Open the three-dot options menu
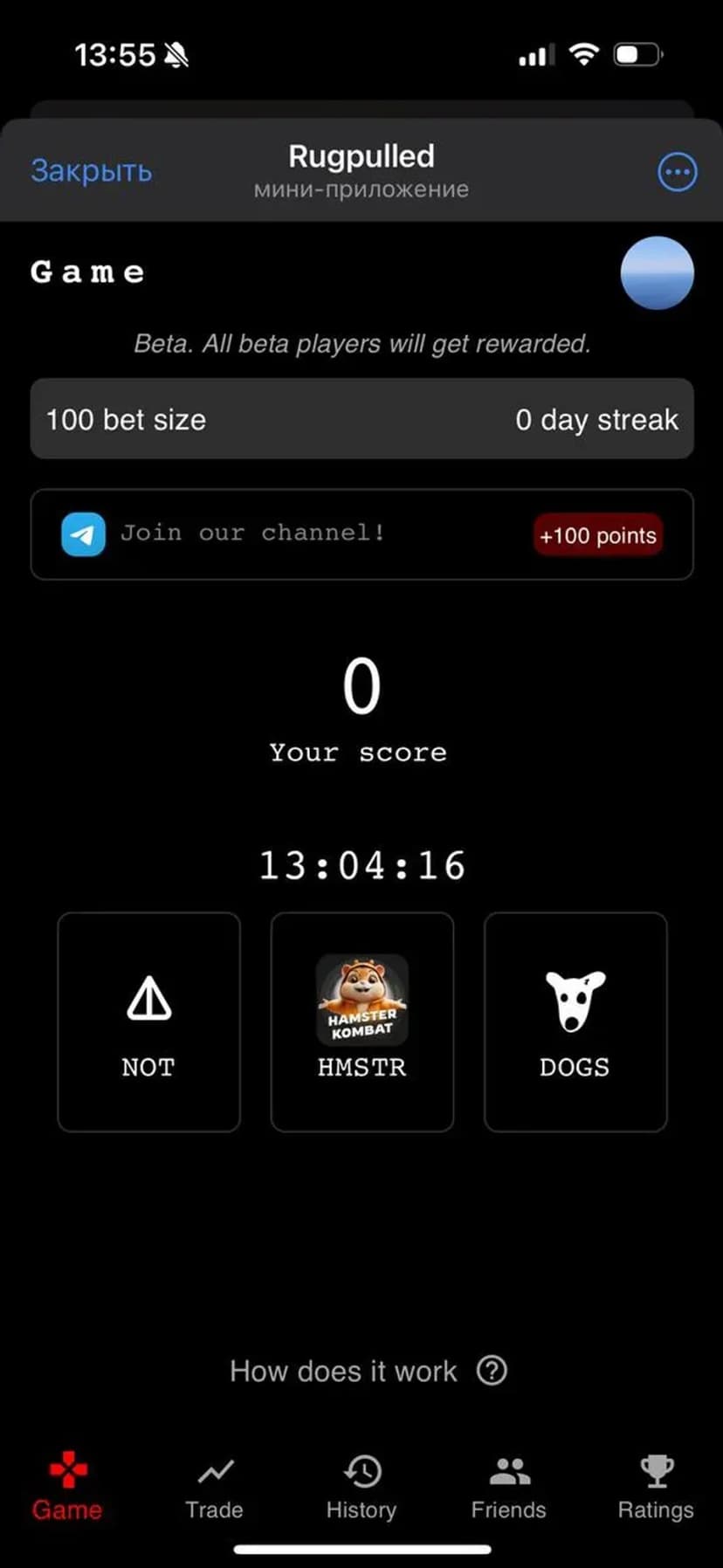This screenshot has width=723, height=1568. click(677, 172)
